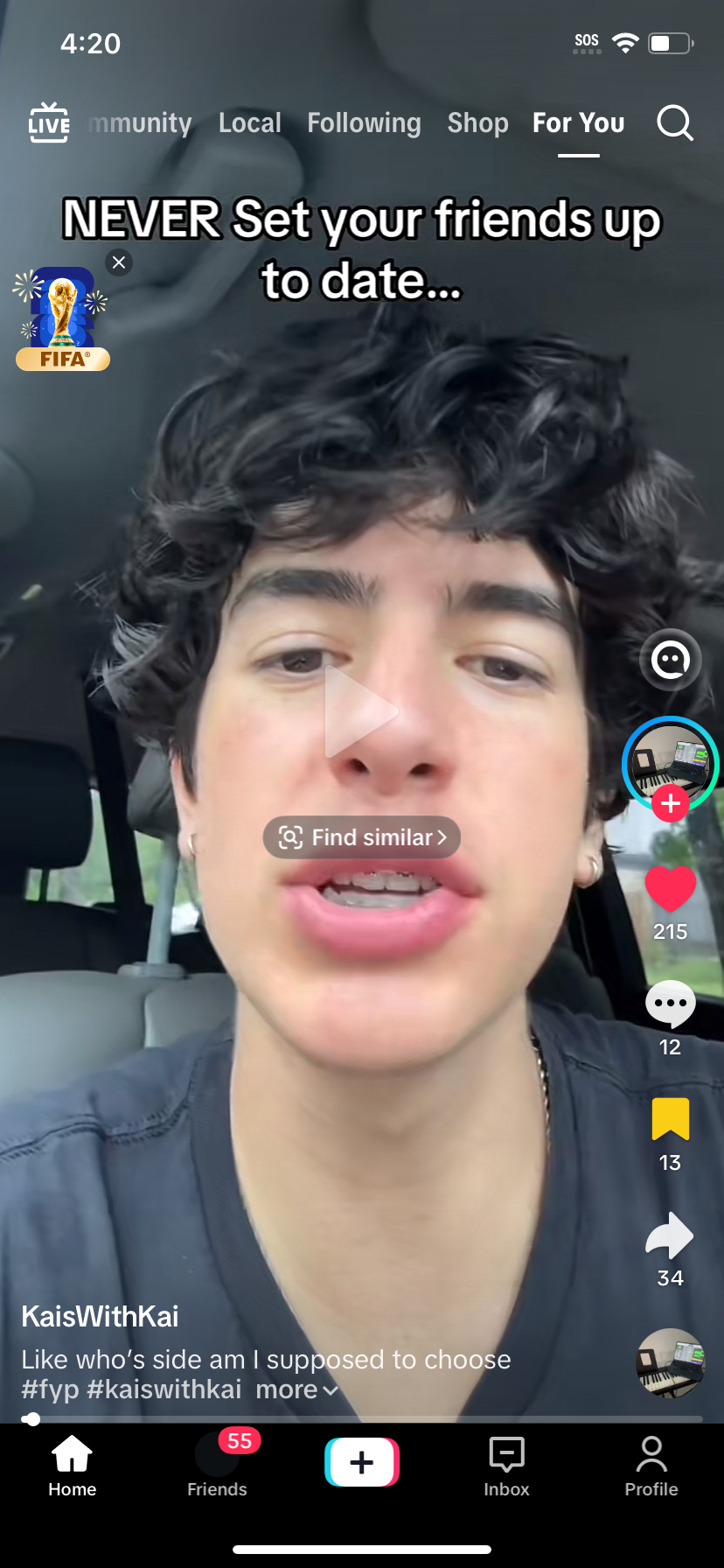Expand the caption with more
The width and height of the screenshot is (724, 1568).
coord(296,1389)
